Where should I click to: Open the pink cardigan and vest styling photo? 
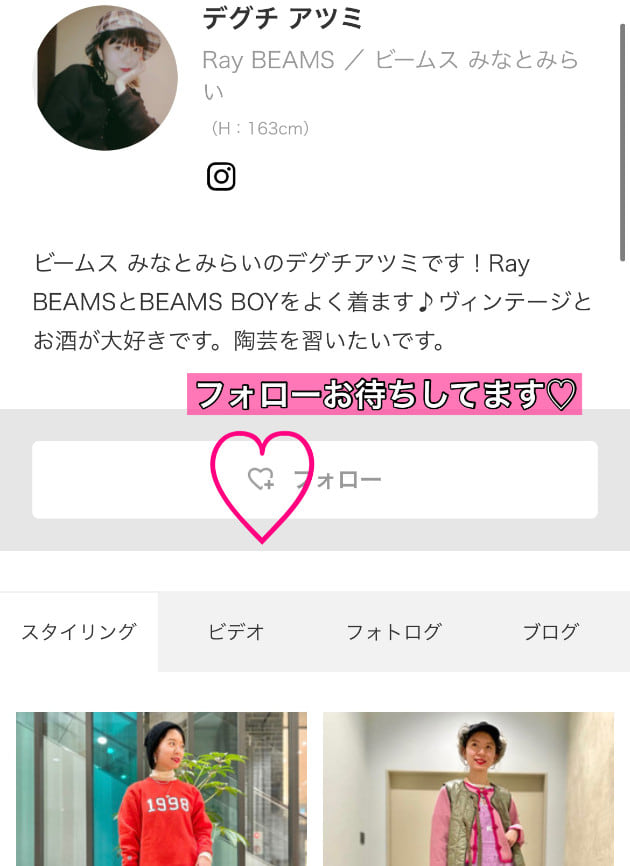[x=468, y=789]
